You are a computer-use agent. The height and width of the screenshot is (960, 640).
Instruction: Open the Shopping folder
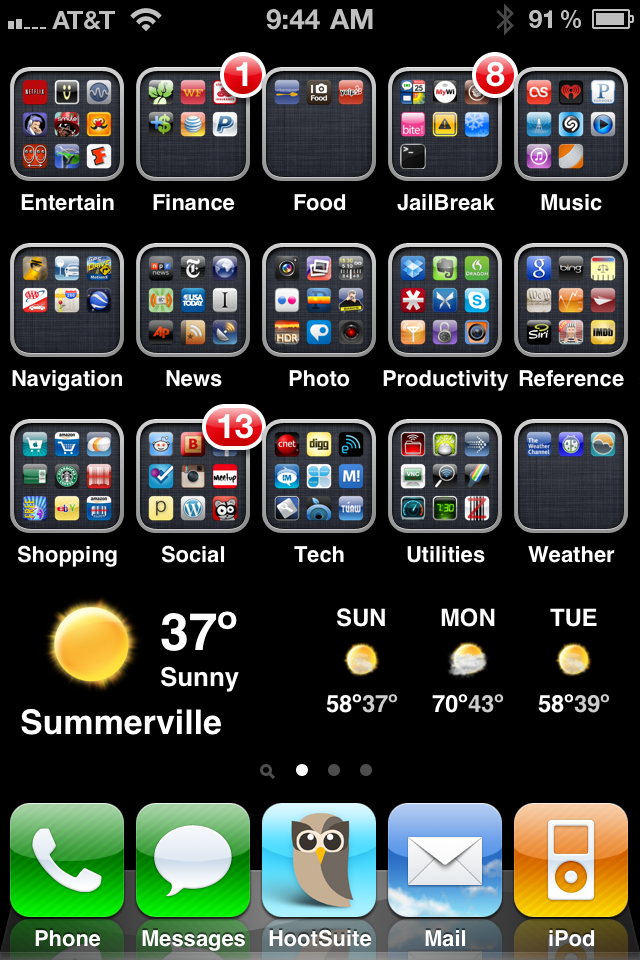[x=67, y=476]
